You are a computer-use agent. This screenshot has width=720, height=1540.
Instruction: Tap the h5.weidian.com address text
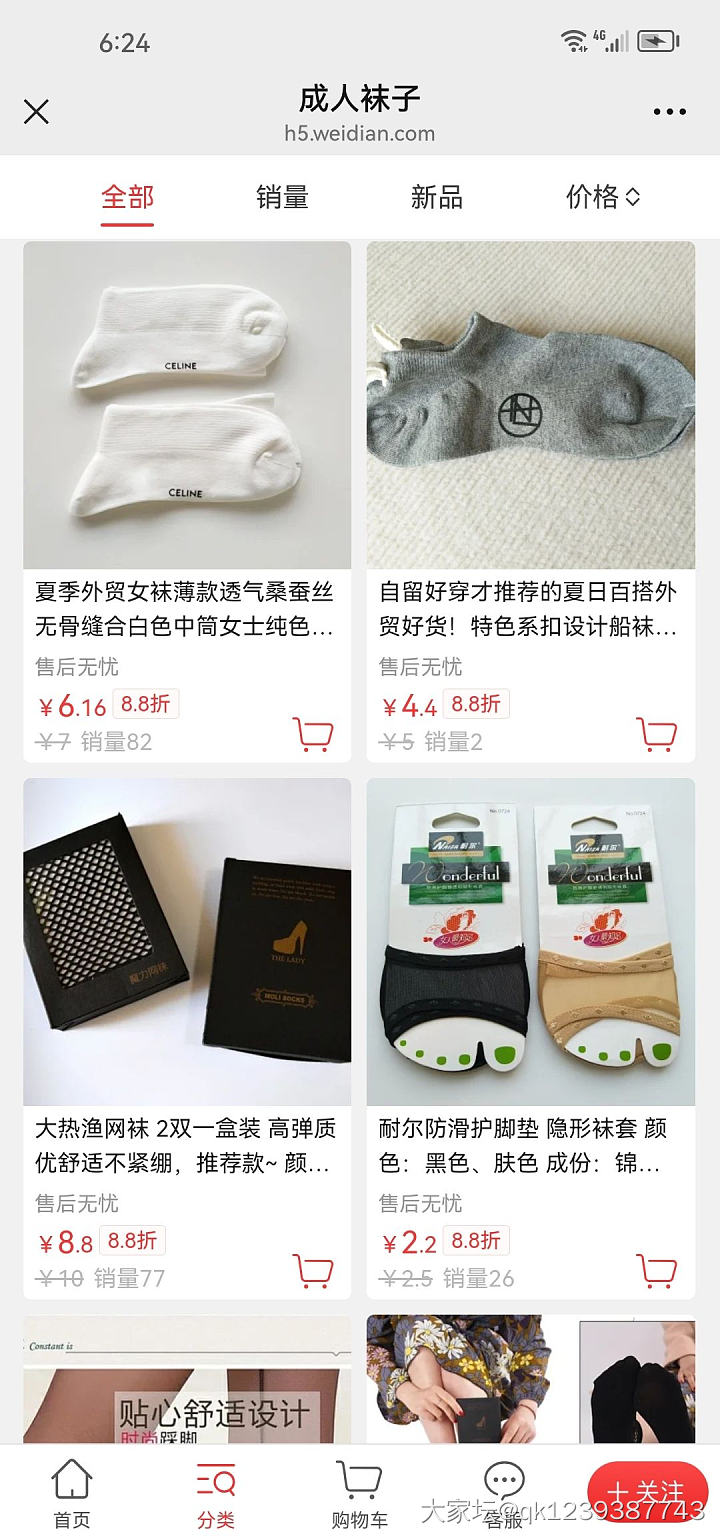360,133
